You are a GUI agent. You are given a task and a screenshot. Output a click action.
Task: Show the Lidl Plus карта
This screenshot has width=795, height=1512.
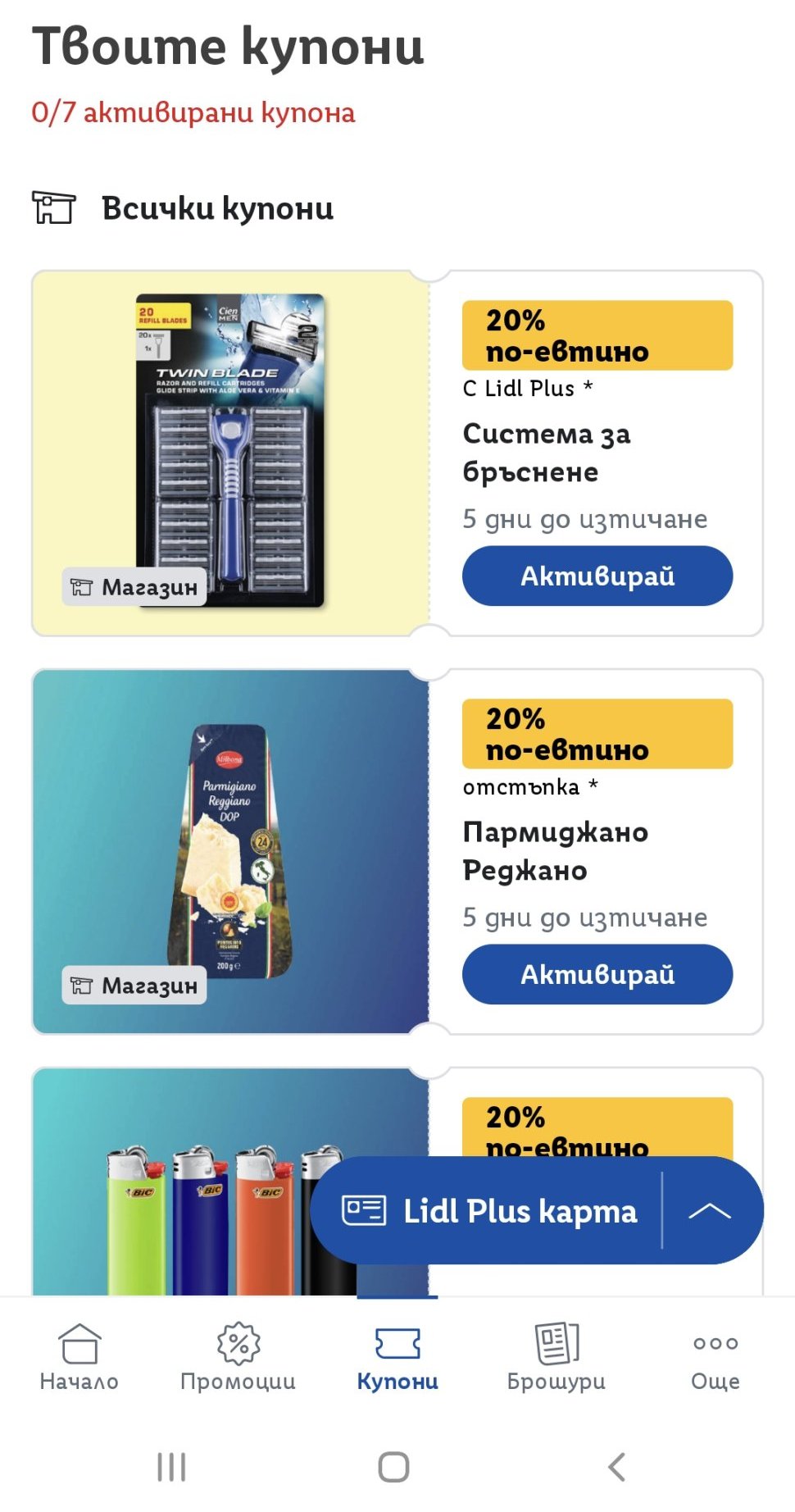[488, 1211]
